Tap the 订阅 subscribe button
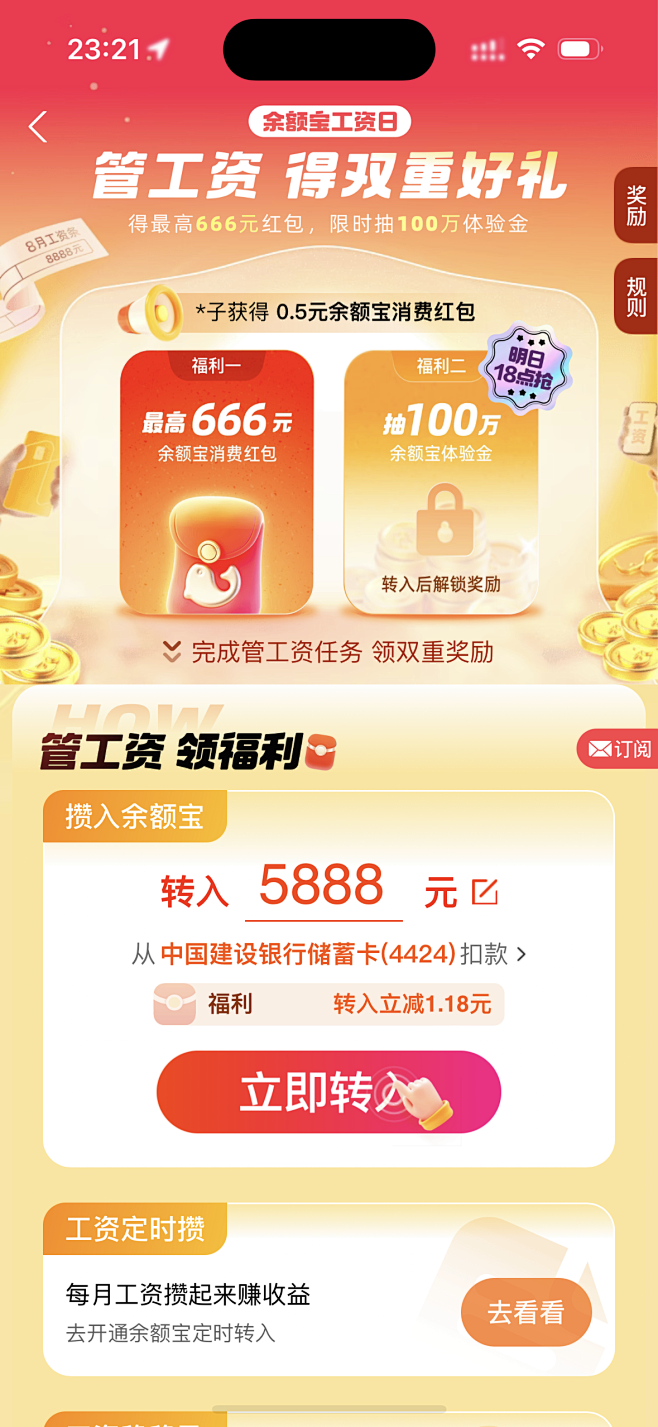Image resolution: width=658 pixels, height=1427 pixels. pyautogui.click(x=618, y=749)
